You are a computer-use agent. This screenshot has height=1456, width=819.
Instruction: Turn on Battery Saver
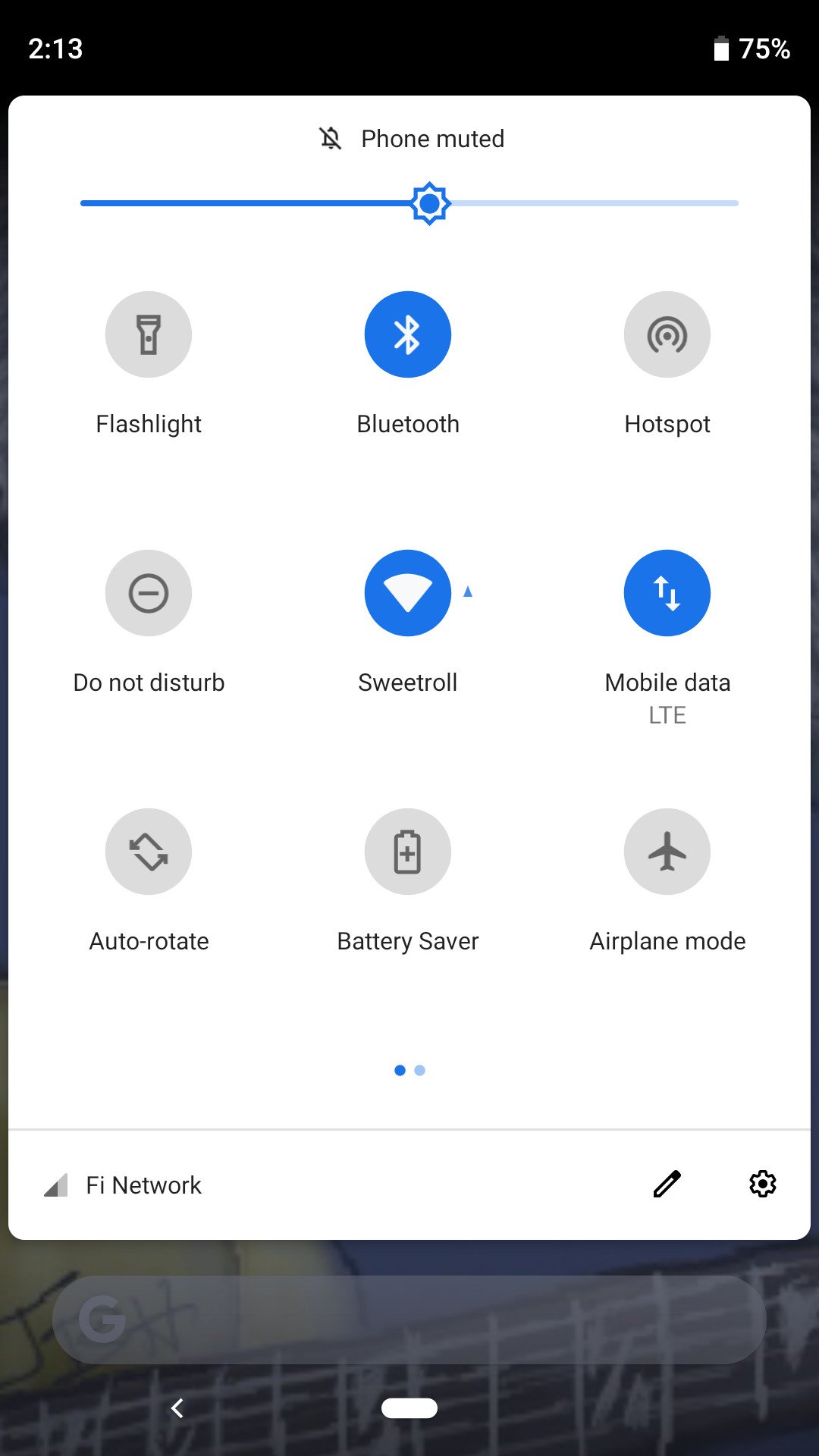[408, 852]
